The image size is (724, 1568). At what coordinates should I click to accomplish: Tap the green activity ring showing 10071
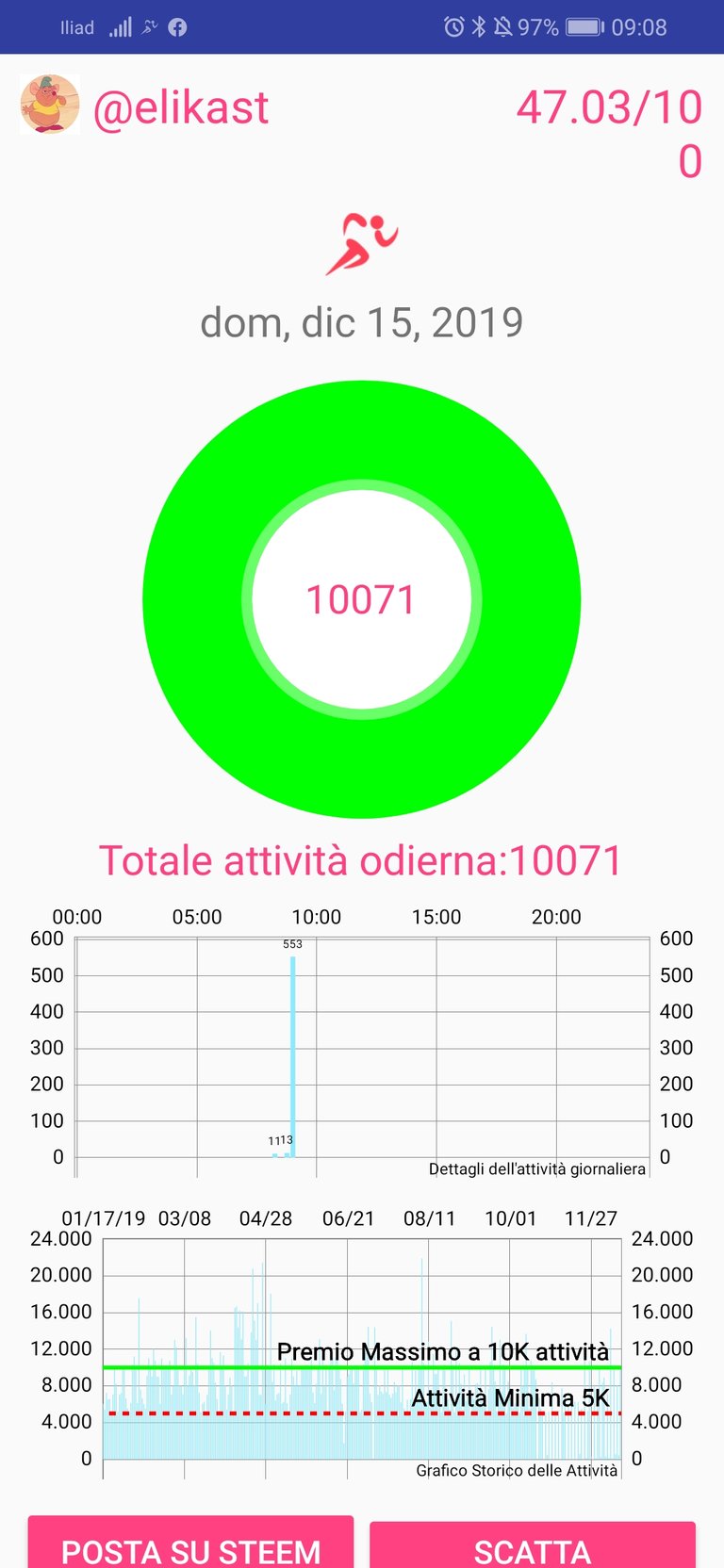[x=362, y=599]
